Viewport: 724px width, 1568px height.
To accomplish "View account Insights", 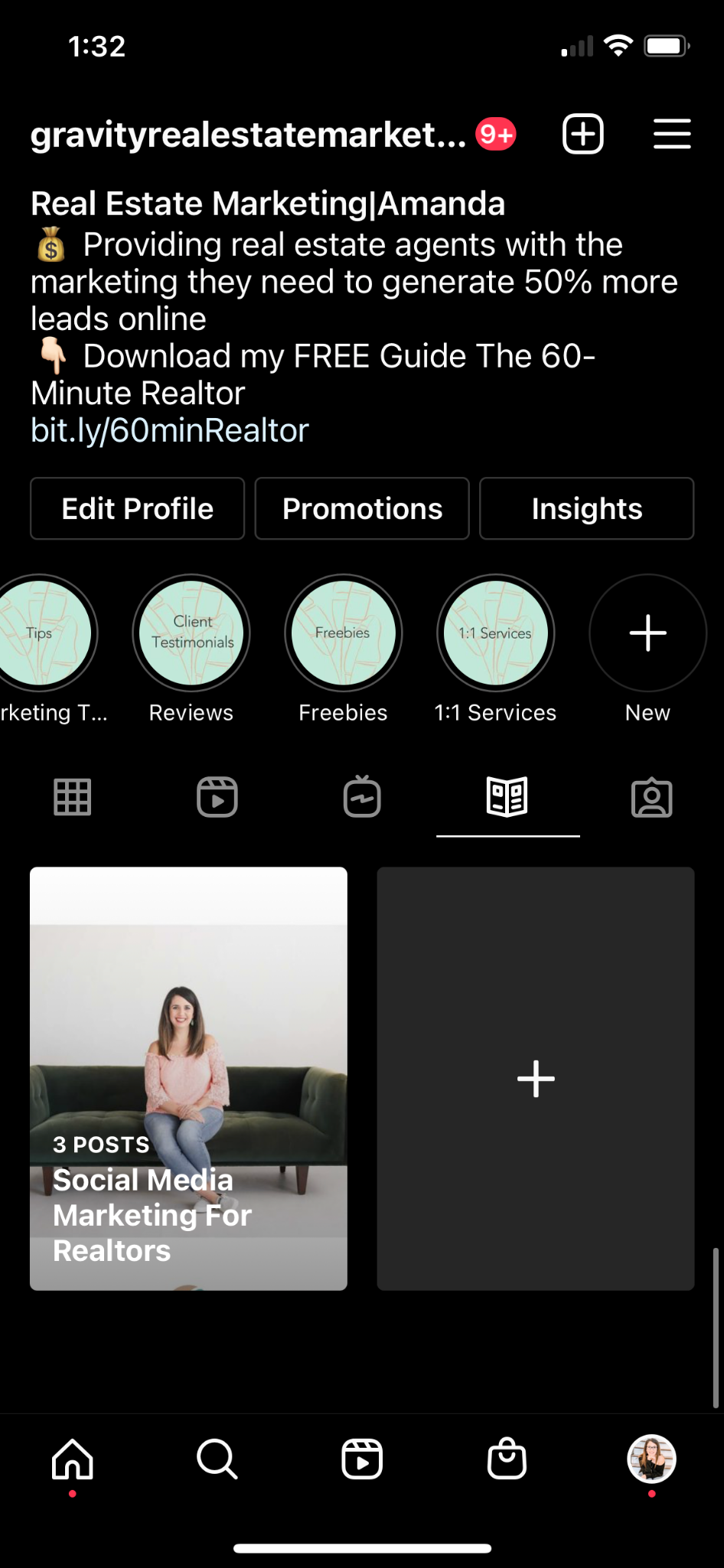I will pos(587,508).
